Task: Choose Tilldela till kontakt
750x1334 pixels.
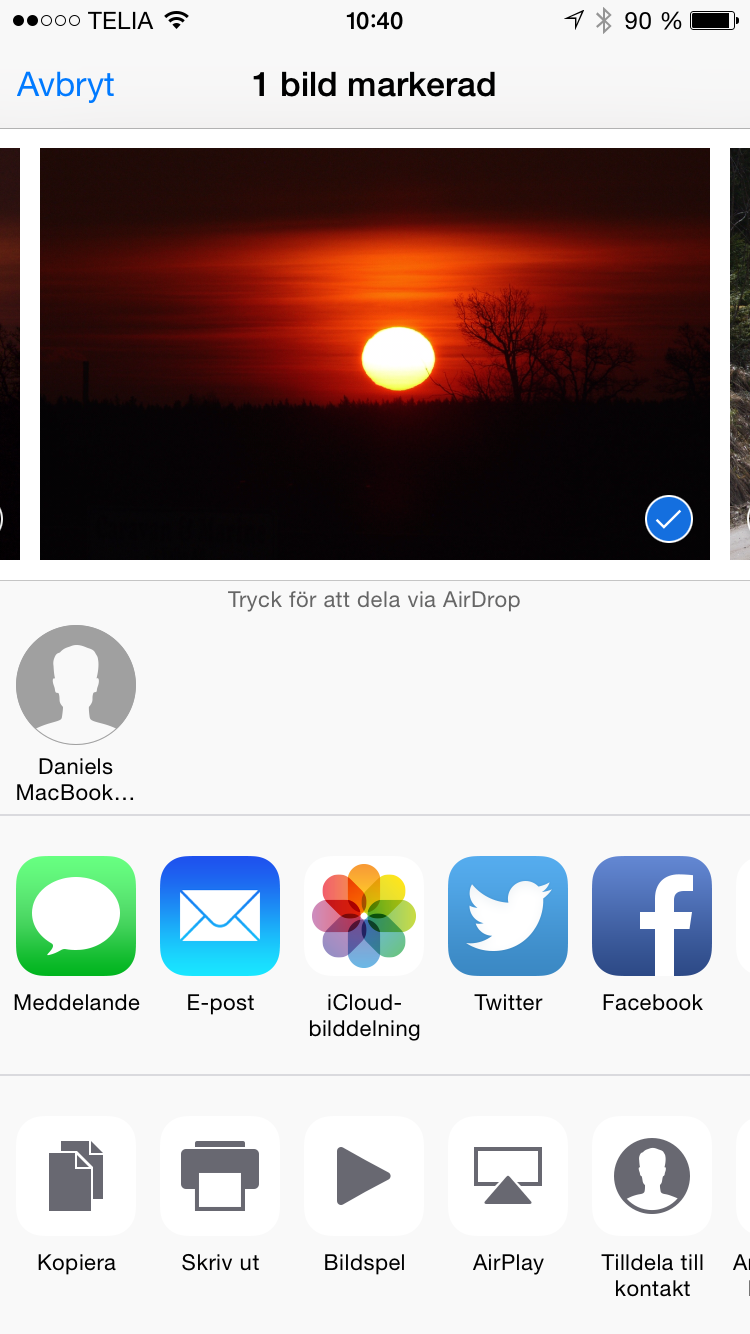Action: pos(652,1176)
